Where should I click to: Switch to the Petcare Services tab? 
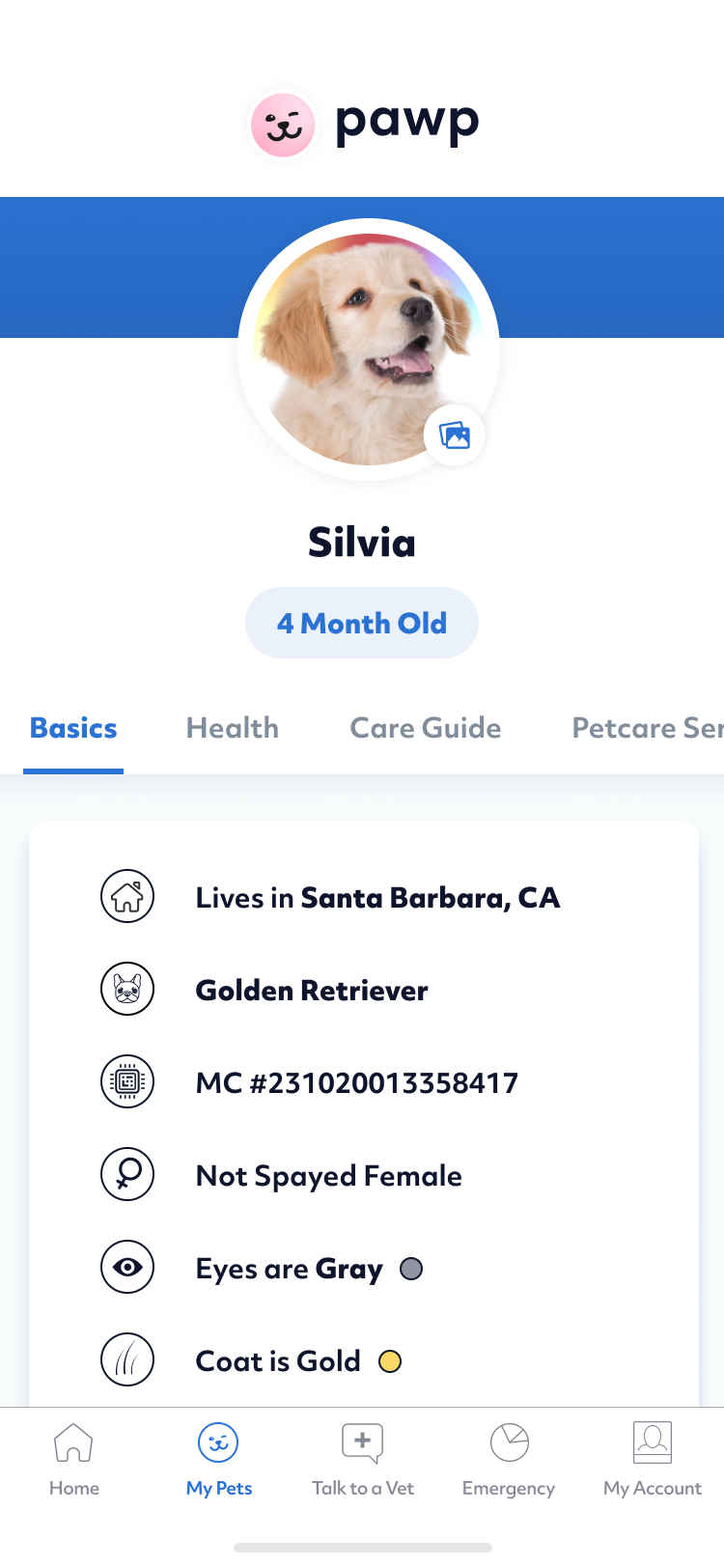647,728
